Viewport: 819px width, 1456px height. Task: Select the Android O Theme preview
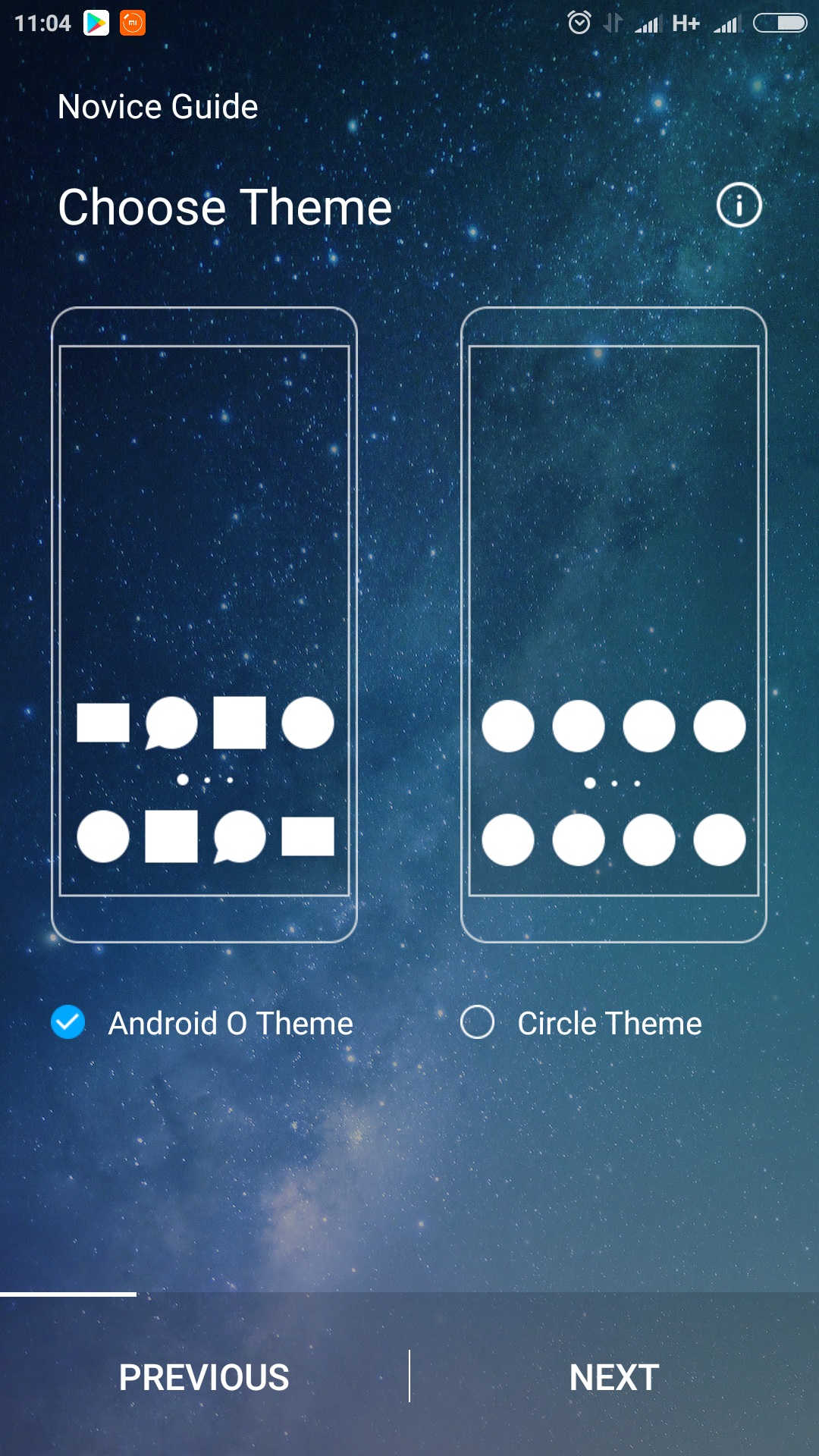[204, 625]
